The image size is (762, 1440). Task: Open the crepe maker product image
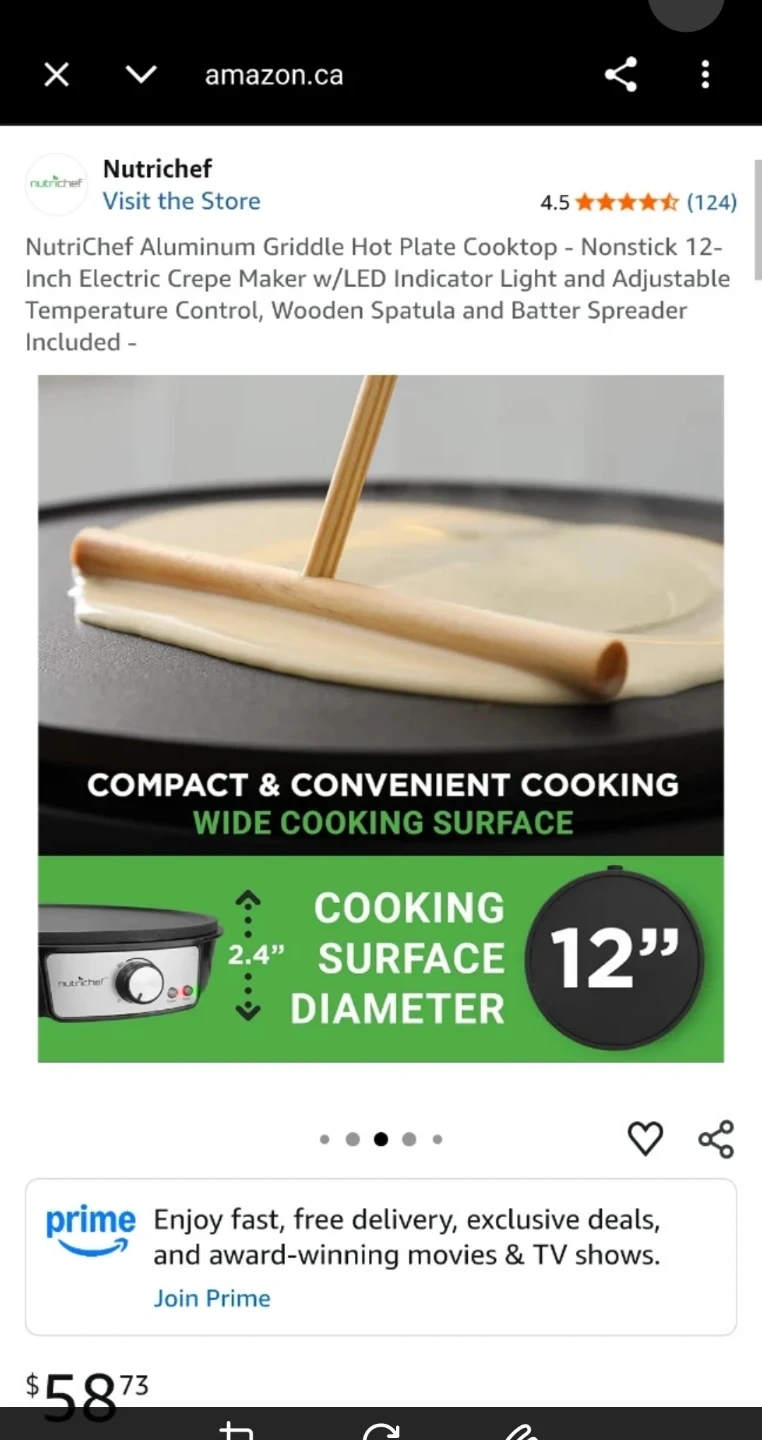pyautogui.click(x=381, y=718)
